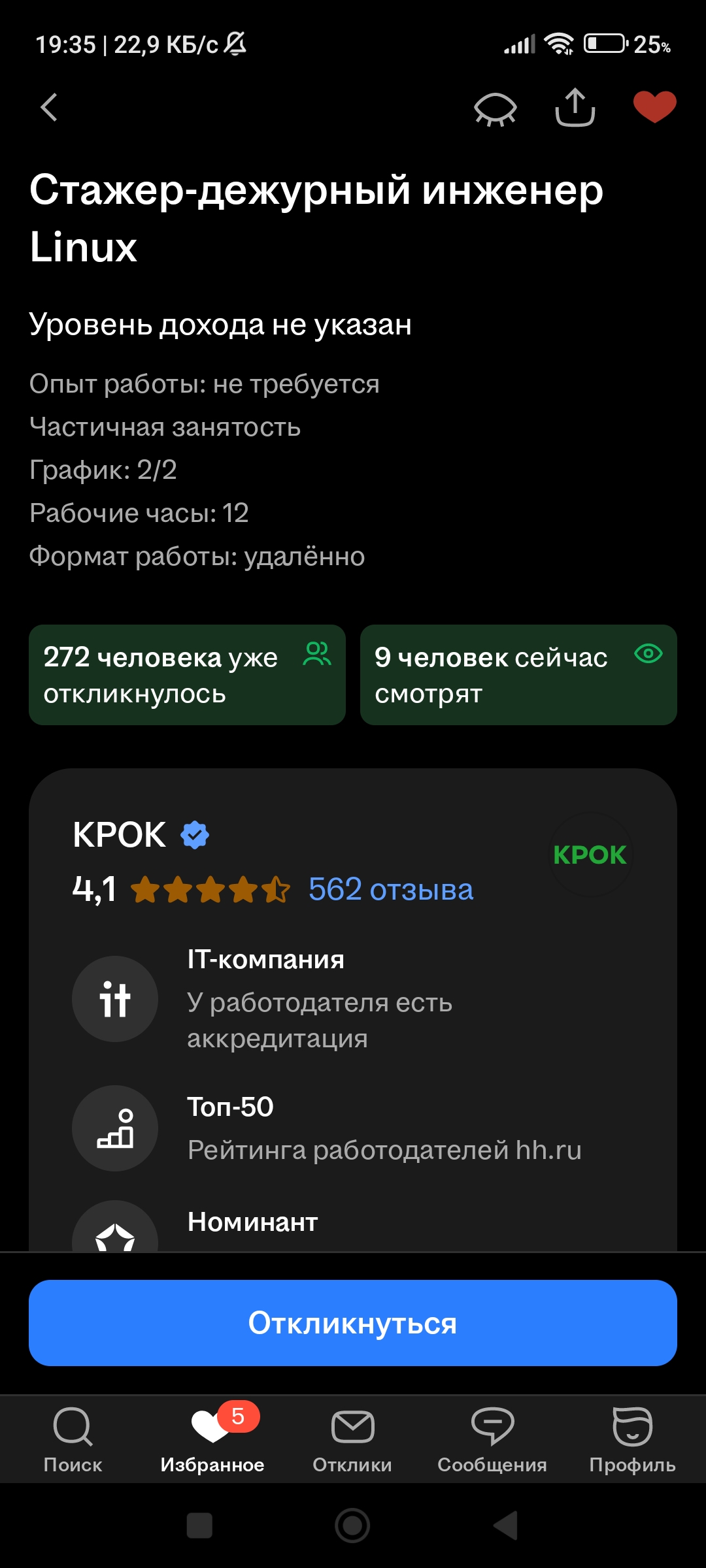Open the КРОК company card

[x=120, y=835]
